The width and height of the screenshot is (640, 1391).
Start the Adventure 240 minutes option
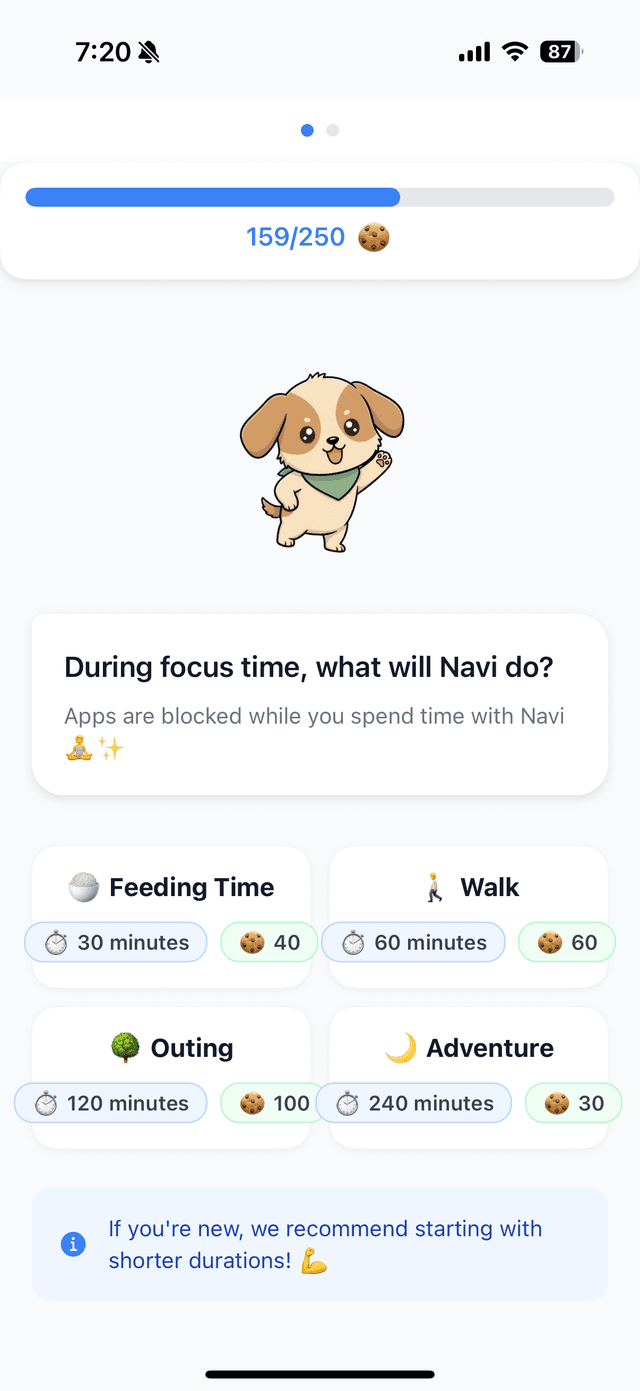point(468,1076)
